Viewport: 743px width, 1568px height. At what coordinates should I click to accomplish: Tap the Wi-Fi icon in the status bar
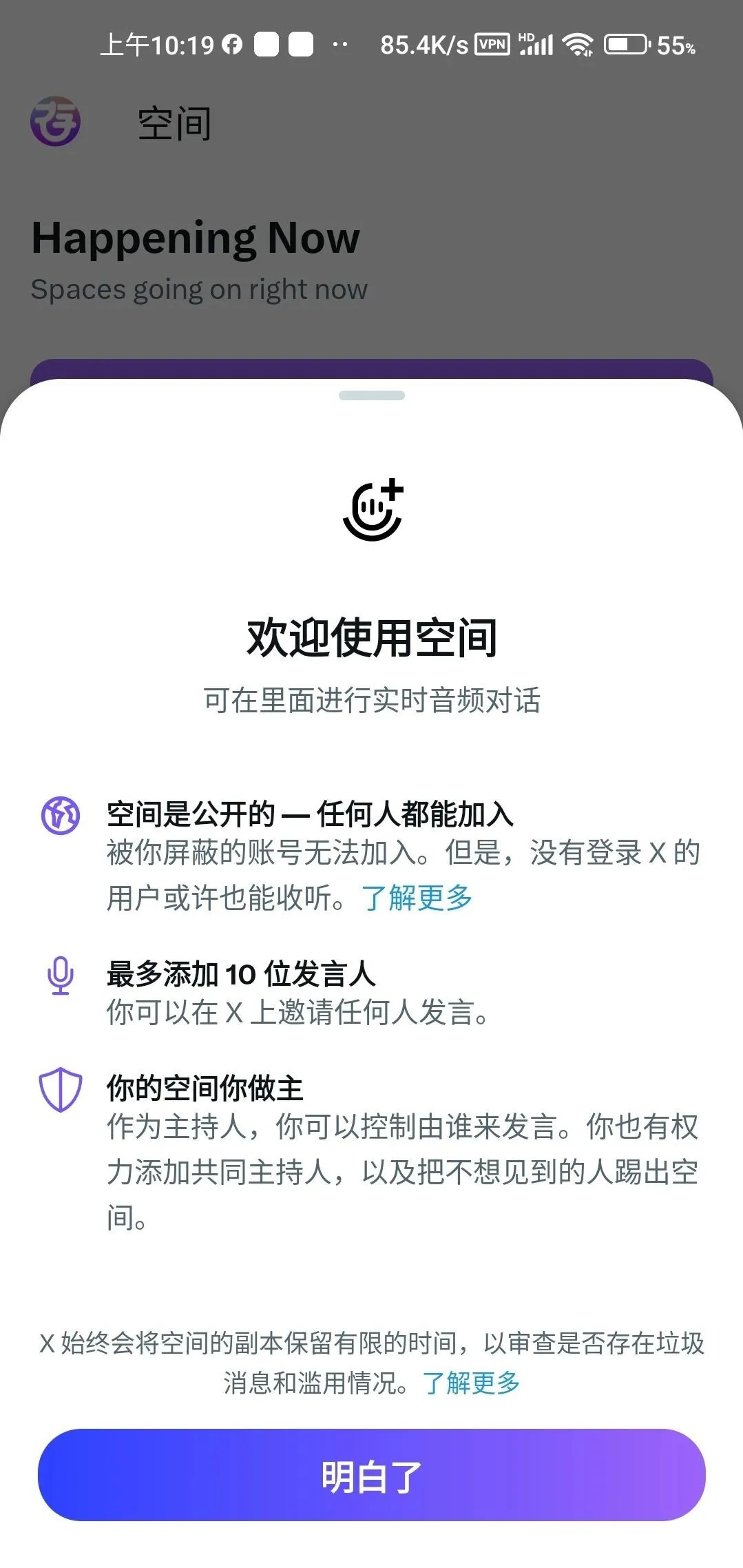(x=580, y=45)
